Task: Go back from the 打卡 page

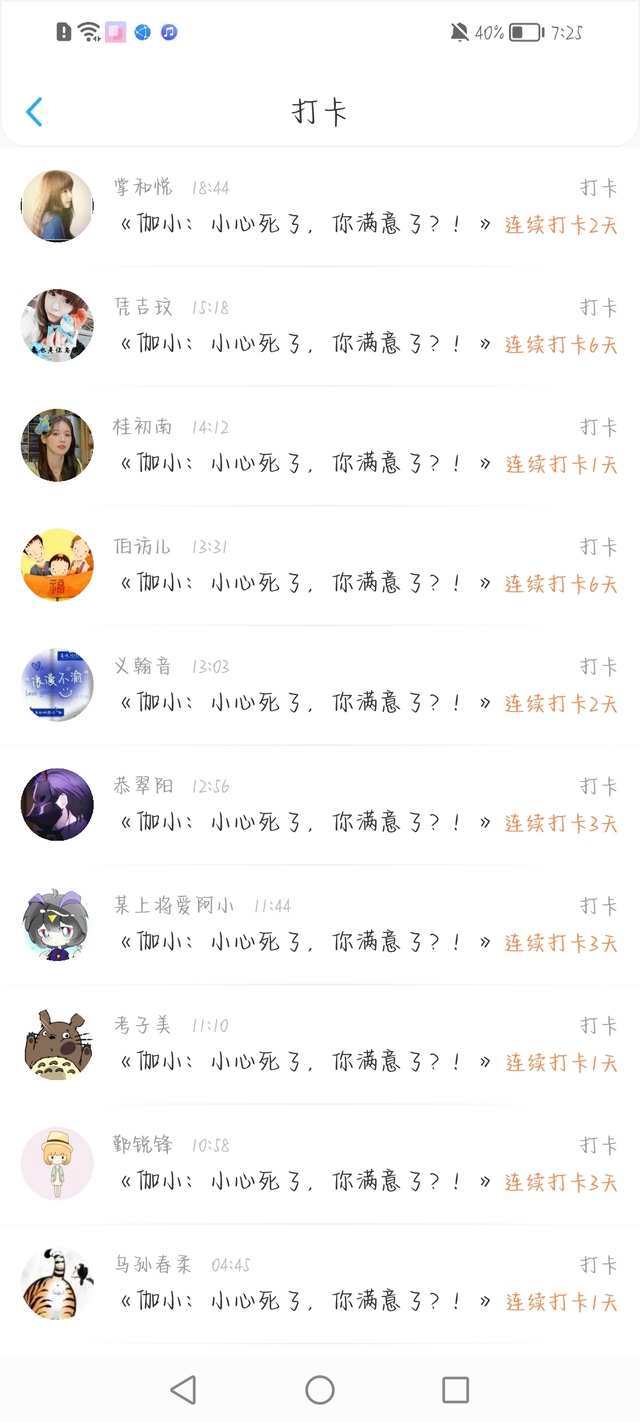Action: pyautogui.click(x=34, y=111)
